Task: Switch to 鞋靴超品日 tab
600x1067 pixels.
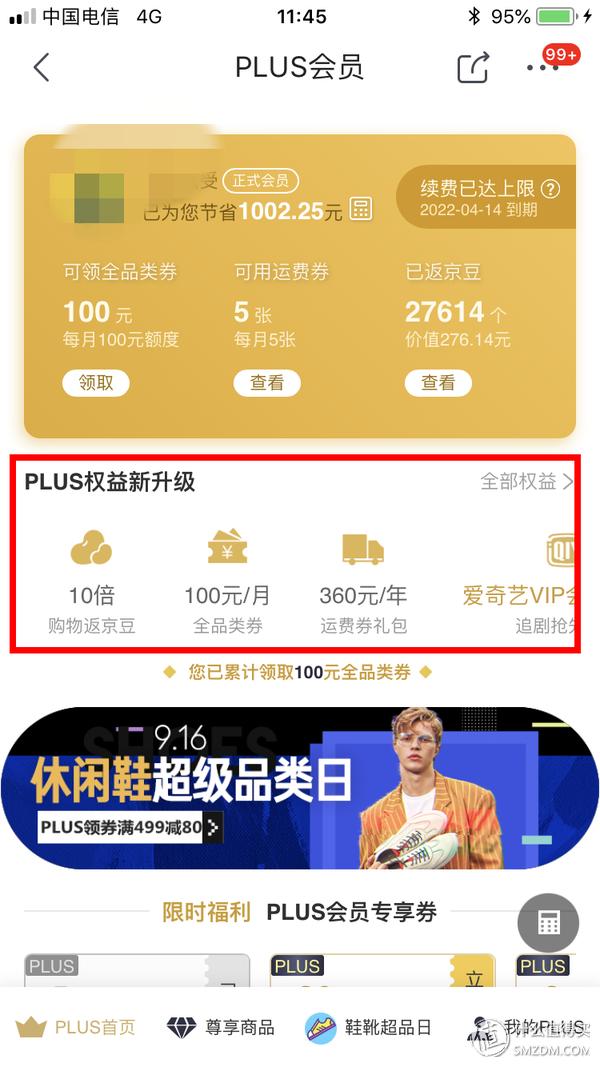Action: [368, 1027]
